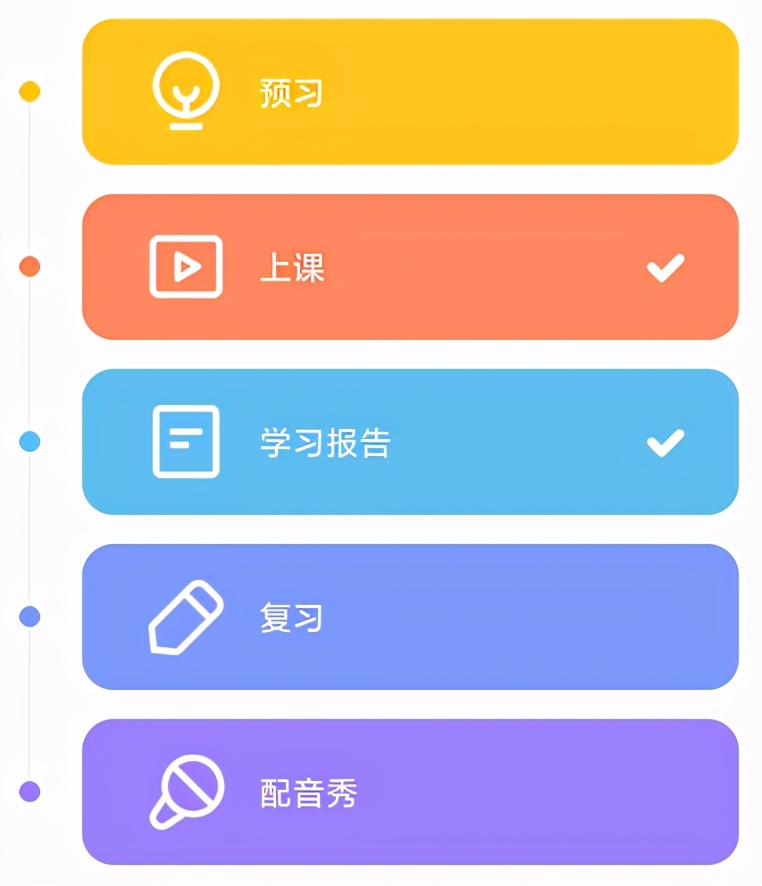Select the indigo timeline dot beside 复习
The image size is (762, 886).
(30, 615)
